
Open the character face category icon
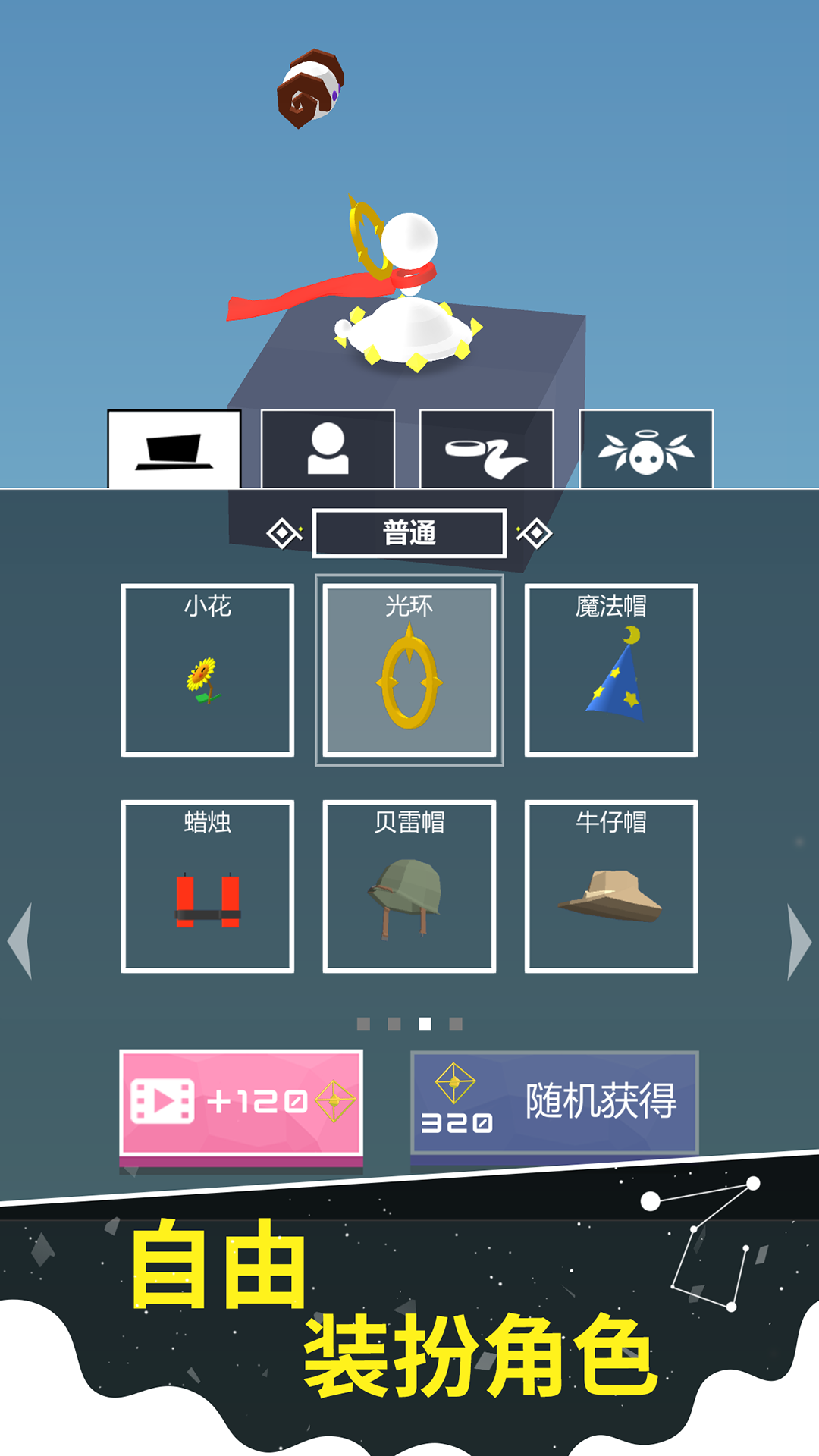(329, 447)
